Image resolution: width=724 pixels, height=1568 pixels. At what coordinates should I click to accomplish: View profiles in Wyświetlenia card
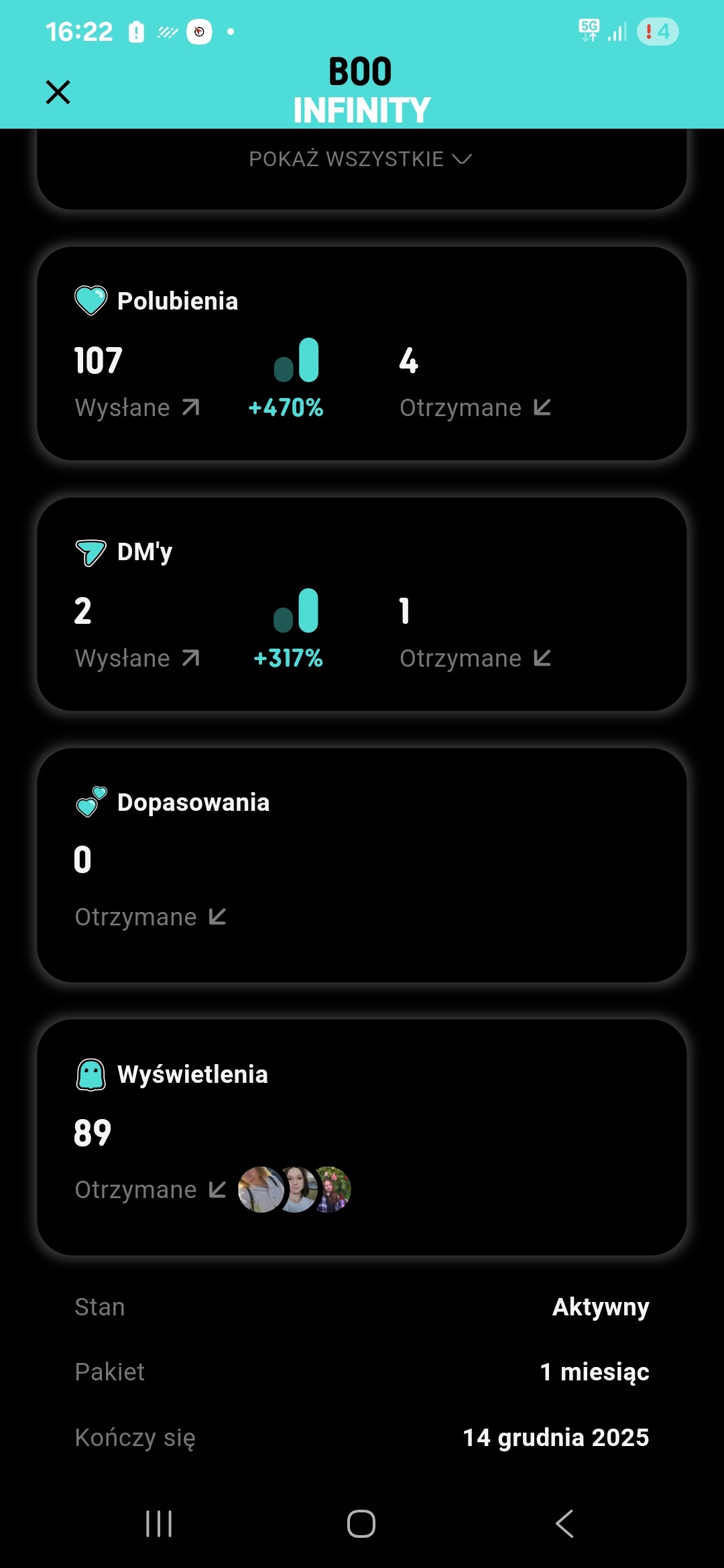pos(295,1190)
